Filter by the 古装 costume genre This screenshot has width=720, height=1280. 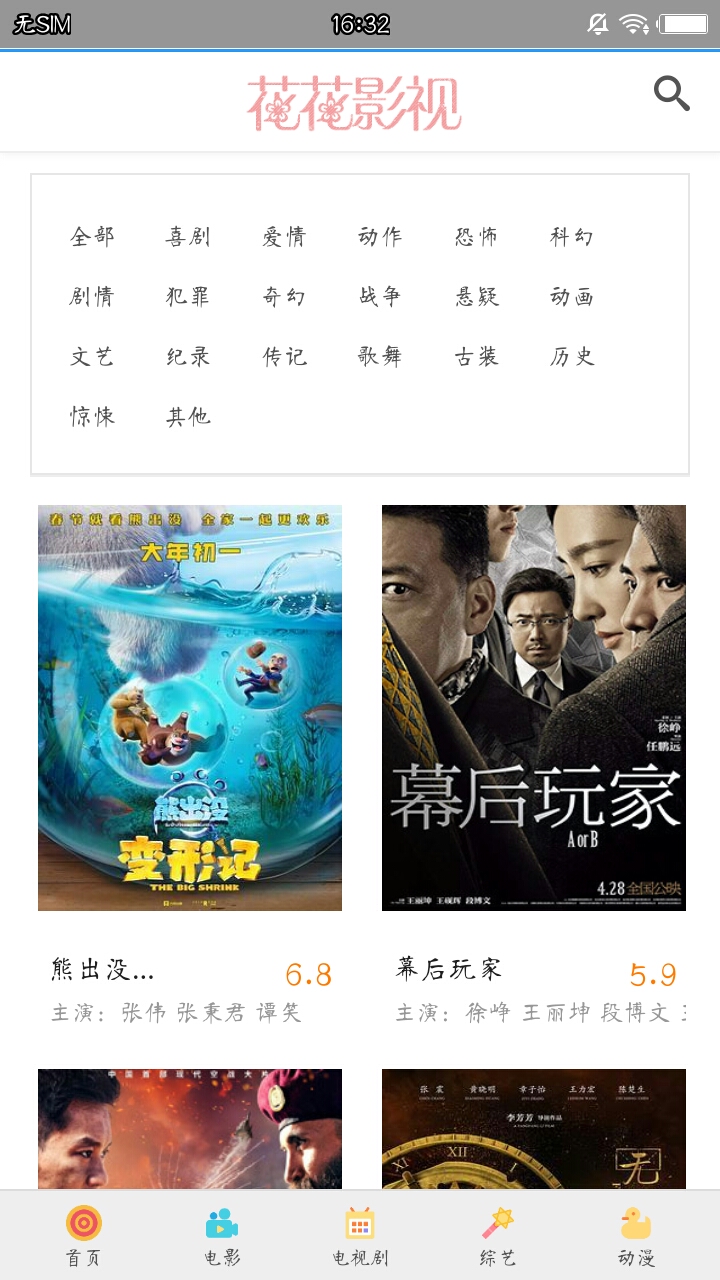coord(475,356)
